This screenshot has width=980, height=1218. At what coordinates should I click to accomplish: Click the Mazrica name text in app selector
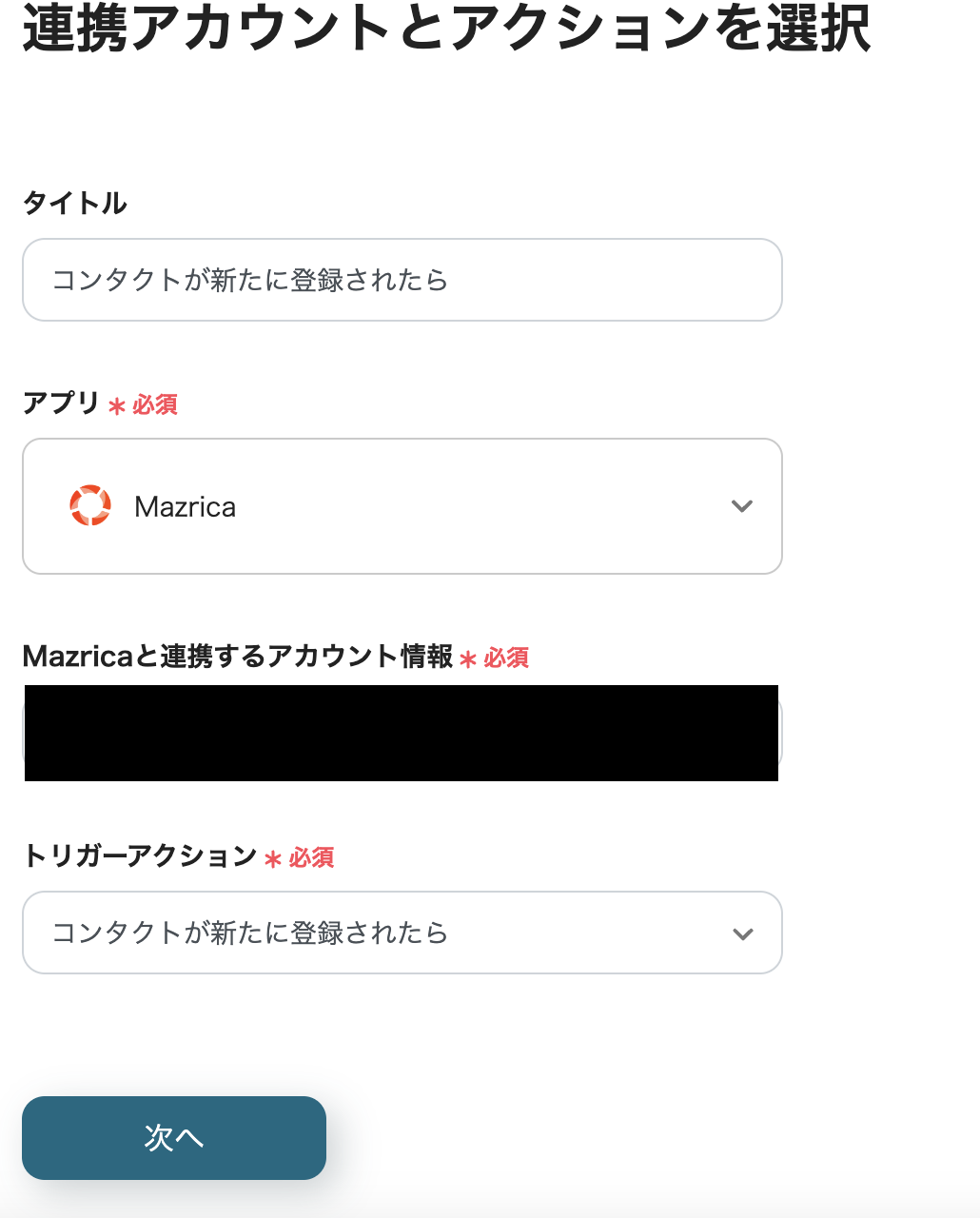click(x=186, y=507)
